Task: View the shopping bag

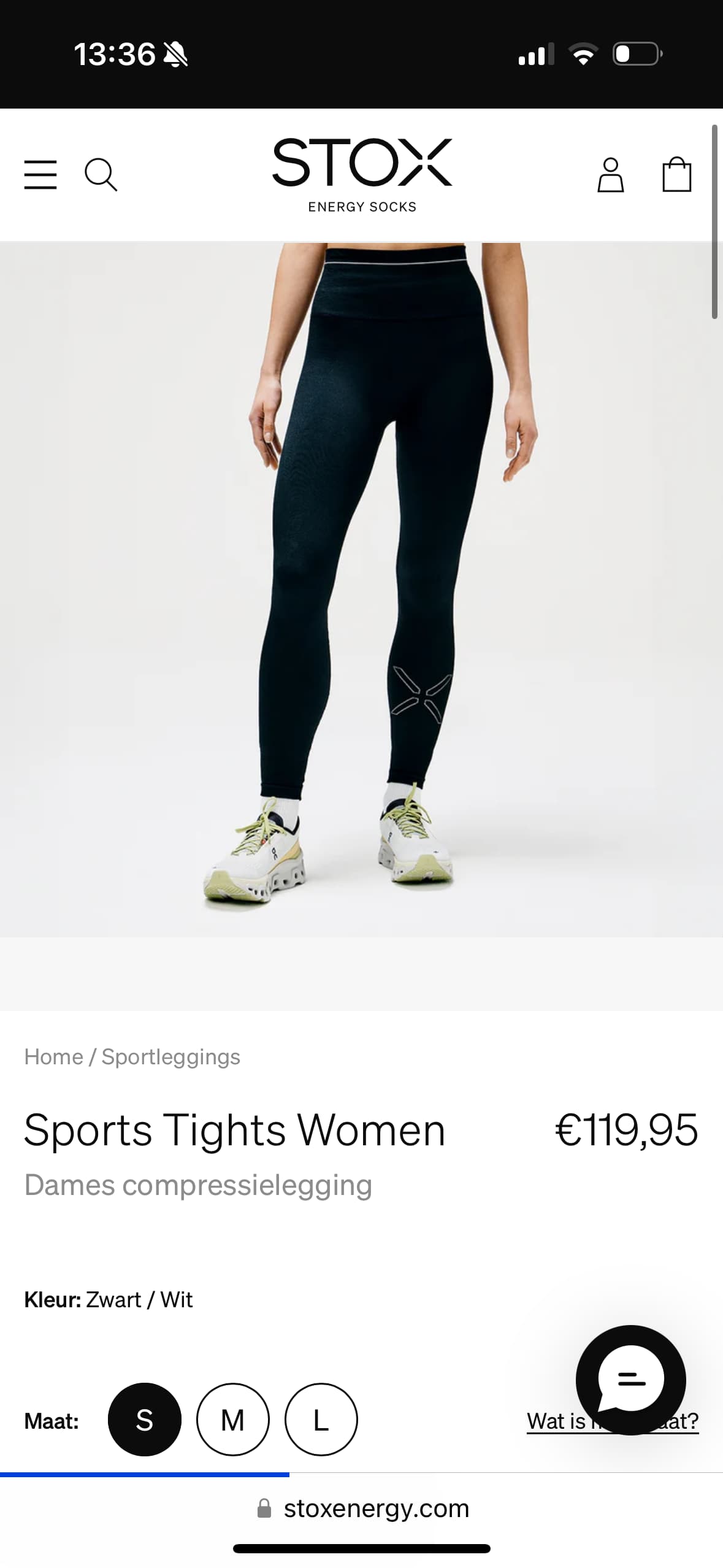Action: point(676,175)
